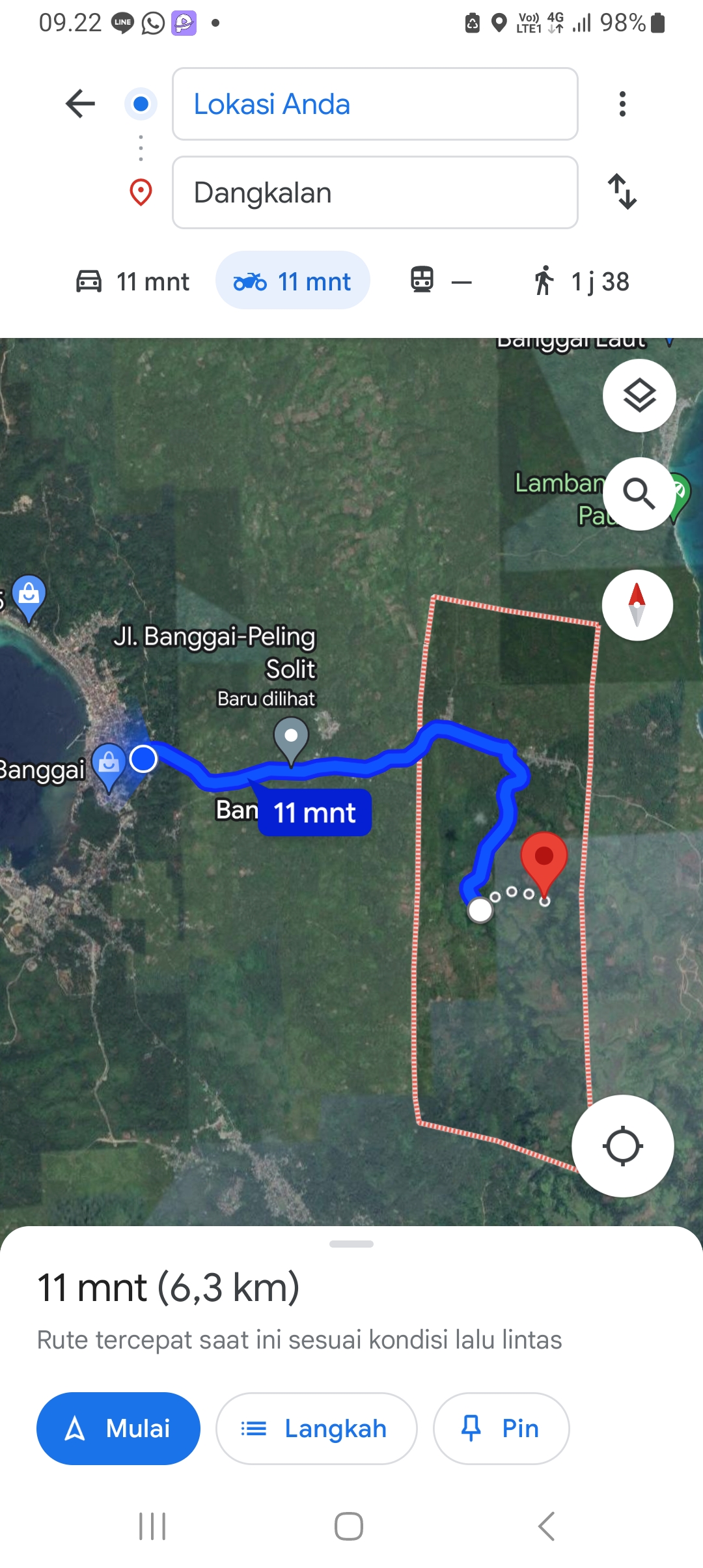Edit the Lokasi Anda starting point field

pyautogui.click(x=375, y=104)
